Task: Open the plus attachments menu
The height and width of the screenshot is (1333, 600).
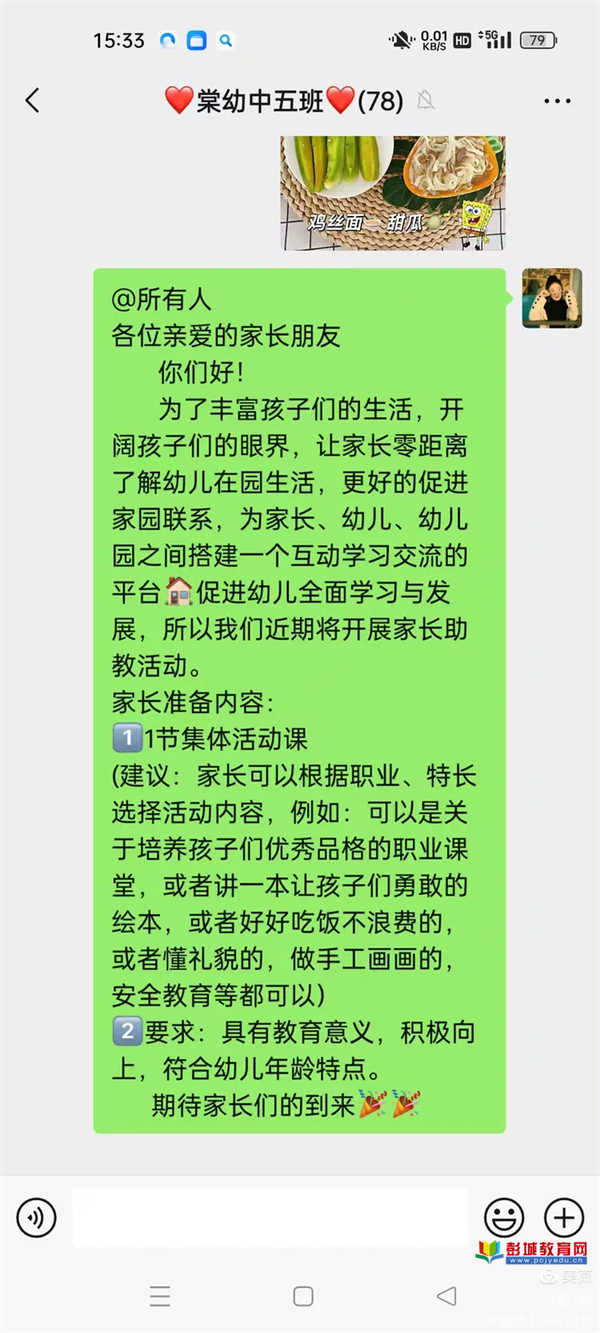Action: pos(563,1217)
